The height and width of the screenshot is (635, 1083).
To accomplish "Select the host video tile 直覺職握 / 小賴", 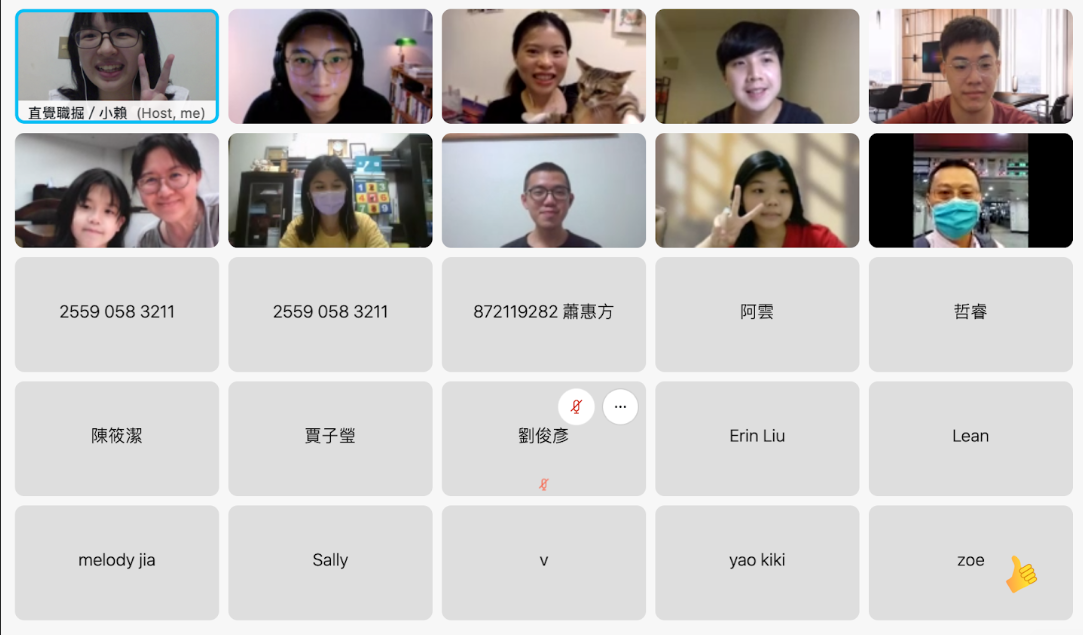I will pyautogui.click(x=117, y=66).
